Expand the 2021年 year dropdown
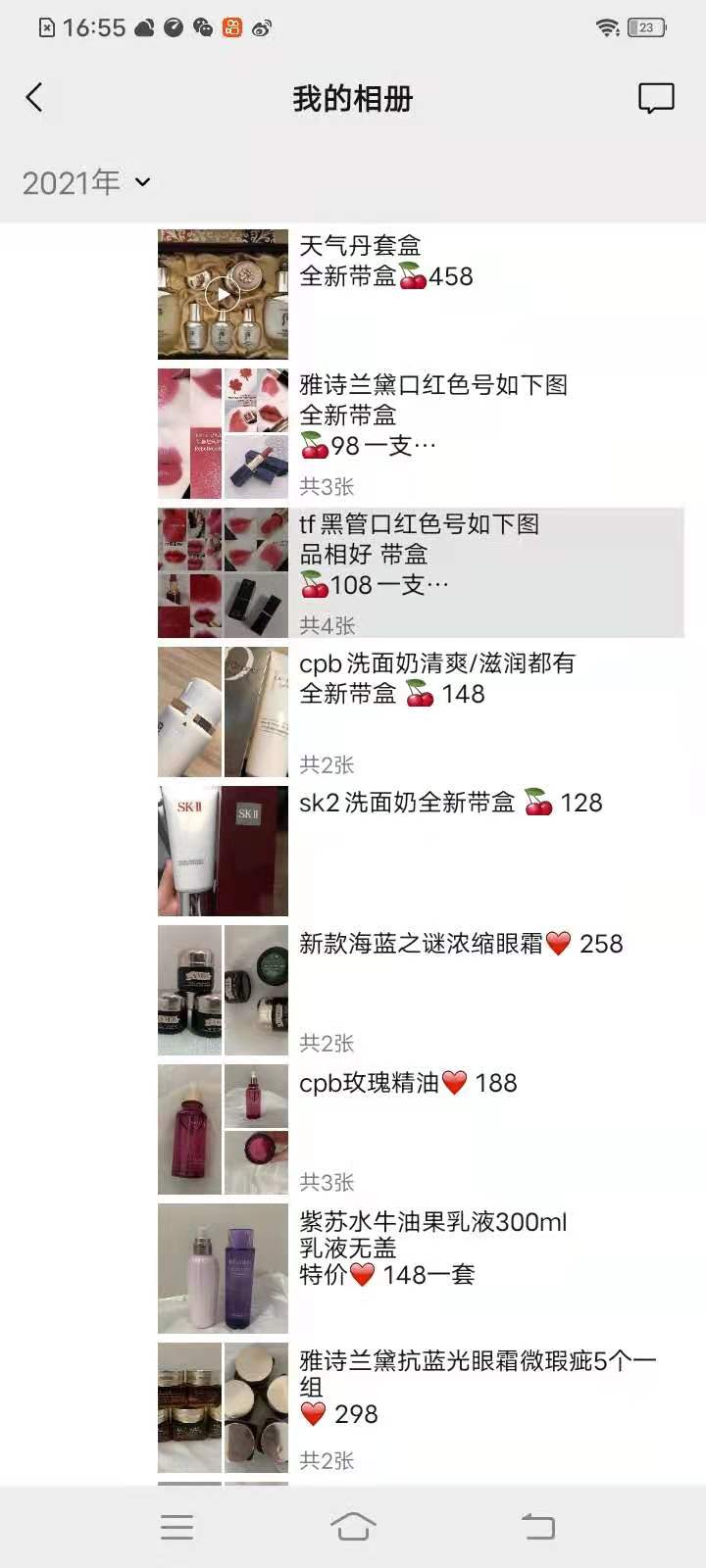 pyautogui.click(x=86, y=182)
